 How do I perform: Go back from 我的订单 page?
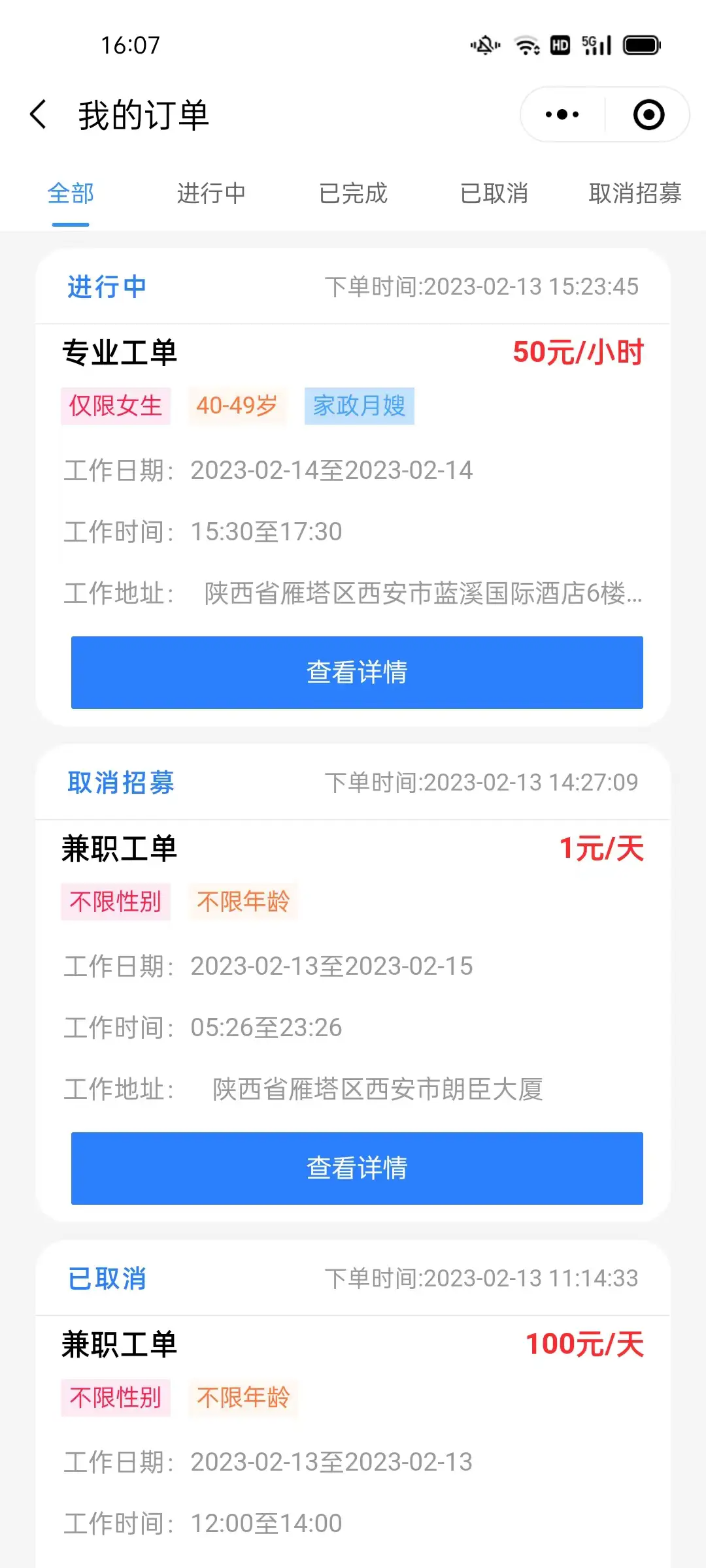tap(39, 115)
